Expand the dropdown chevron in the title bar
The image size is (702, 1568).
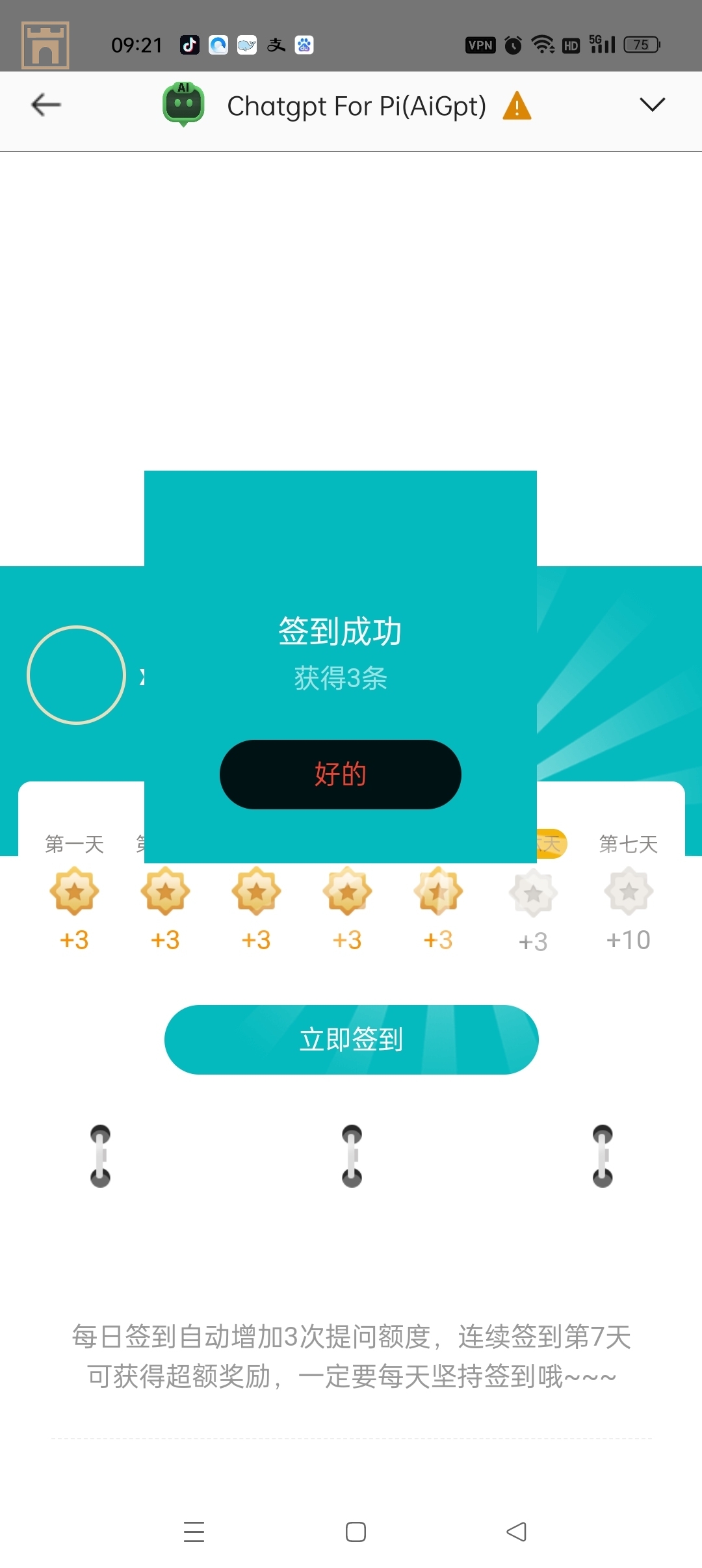point(652,105)
